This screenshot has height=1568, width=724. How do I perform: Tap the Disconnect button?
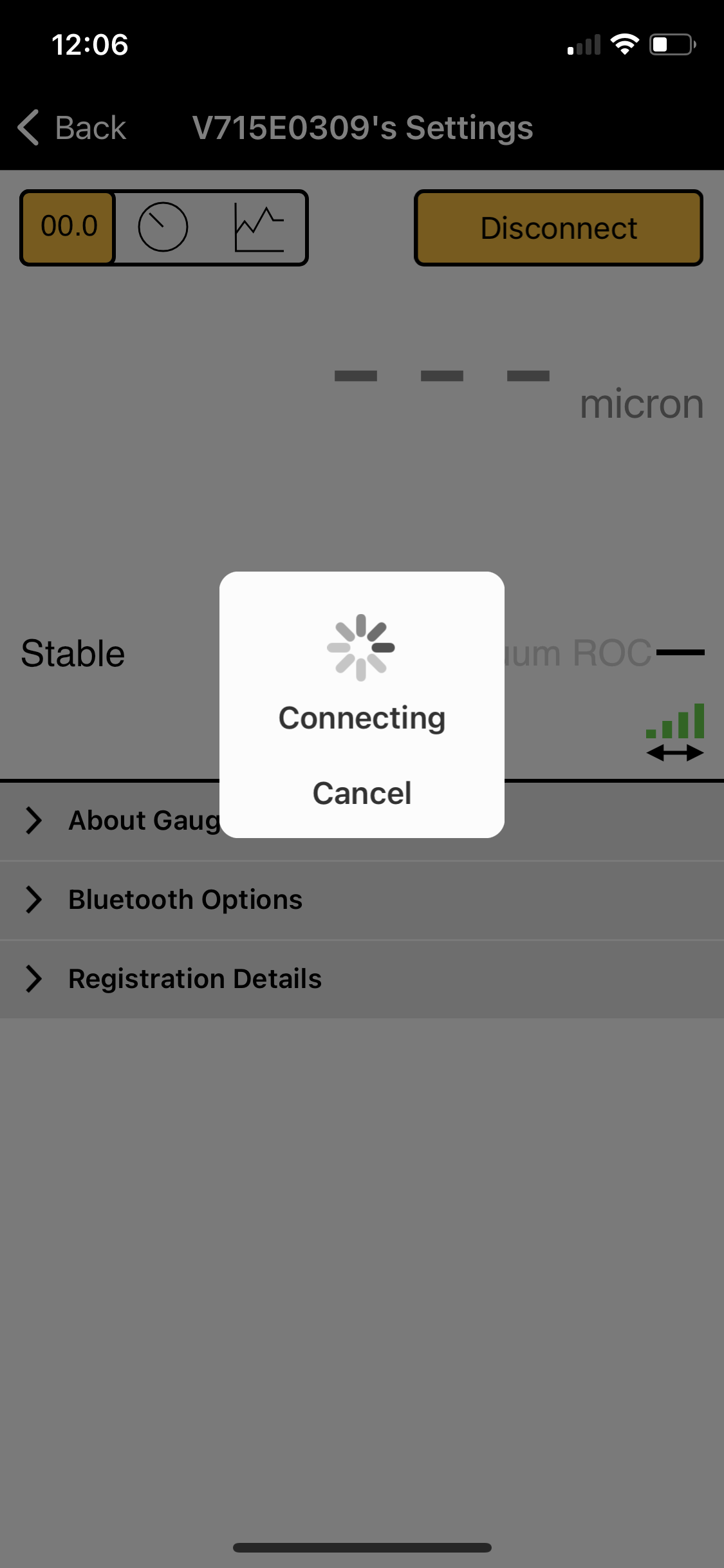click(558, 228)
